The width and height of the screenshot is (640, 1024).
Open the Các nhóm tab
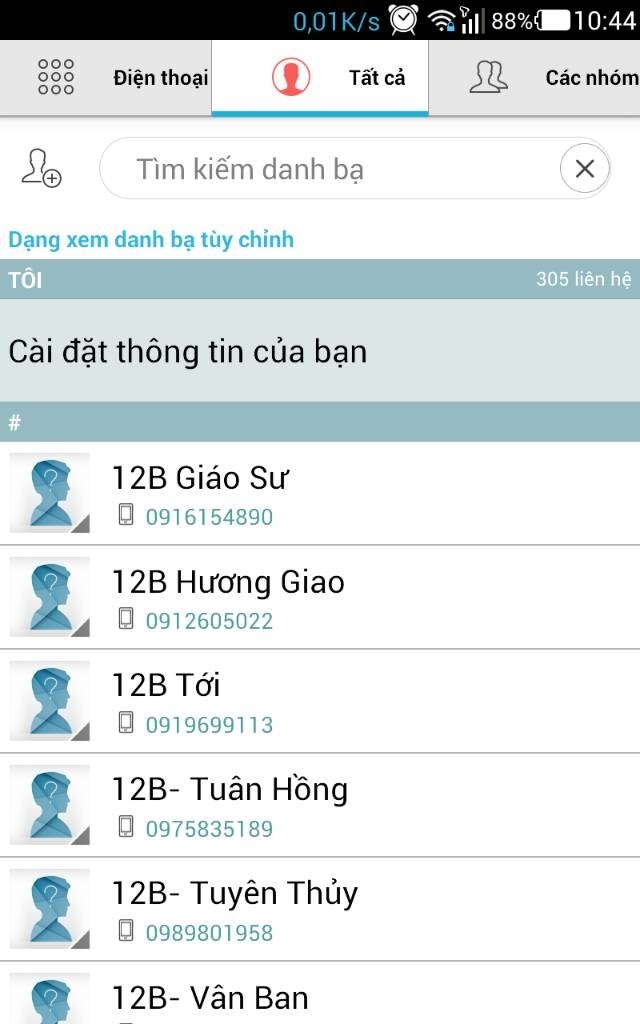point(535,78)
